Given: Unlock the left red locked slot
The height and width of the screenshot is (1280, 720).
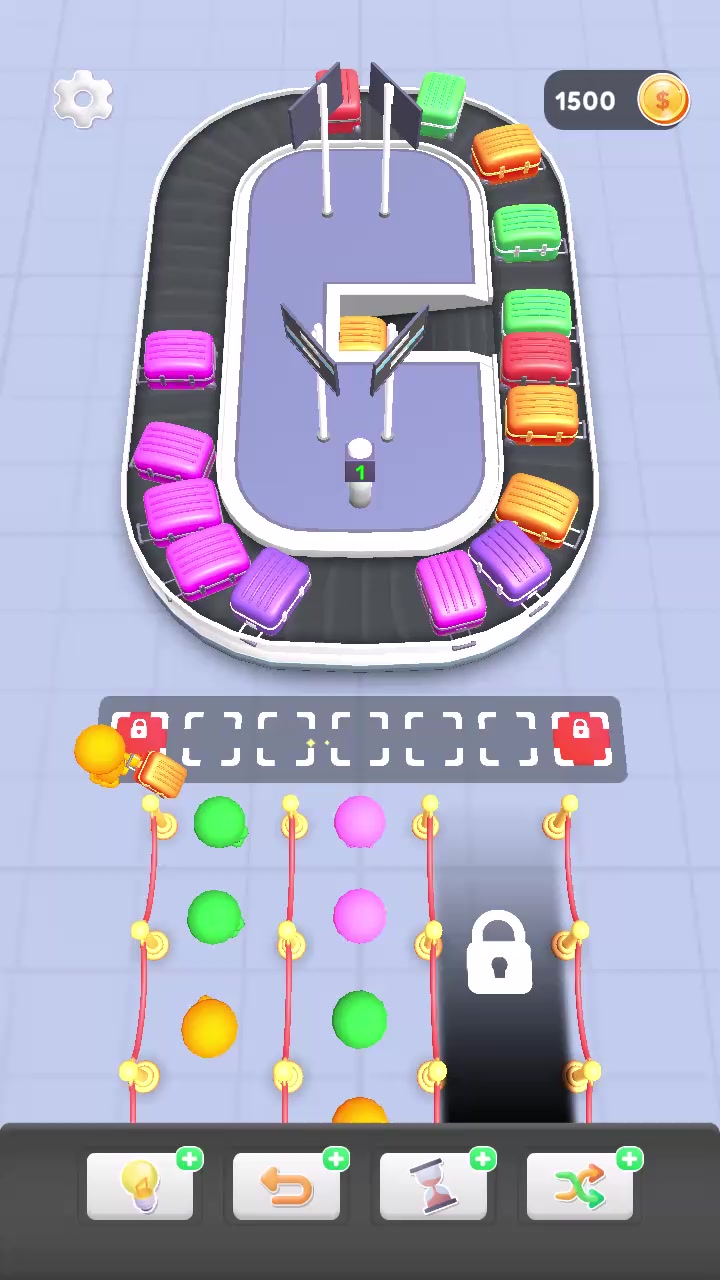Looking at the screenshot, I should click(139, 736).
